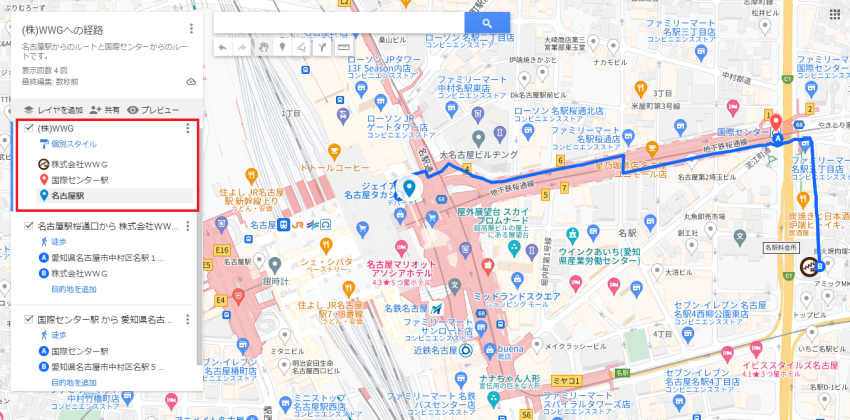Open the 共有 share option
Image resolution: width=850 pixels, height=420 pixels.
(105, 109)
